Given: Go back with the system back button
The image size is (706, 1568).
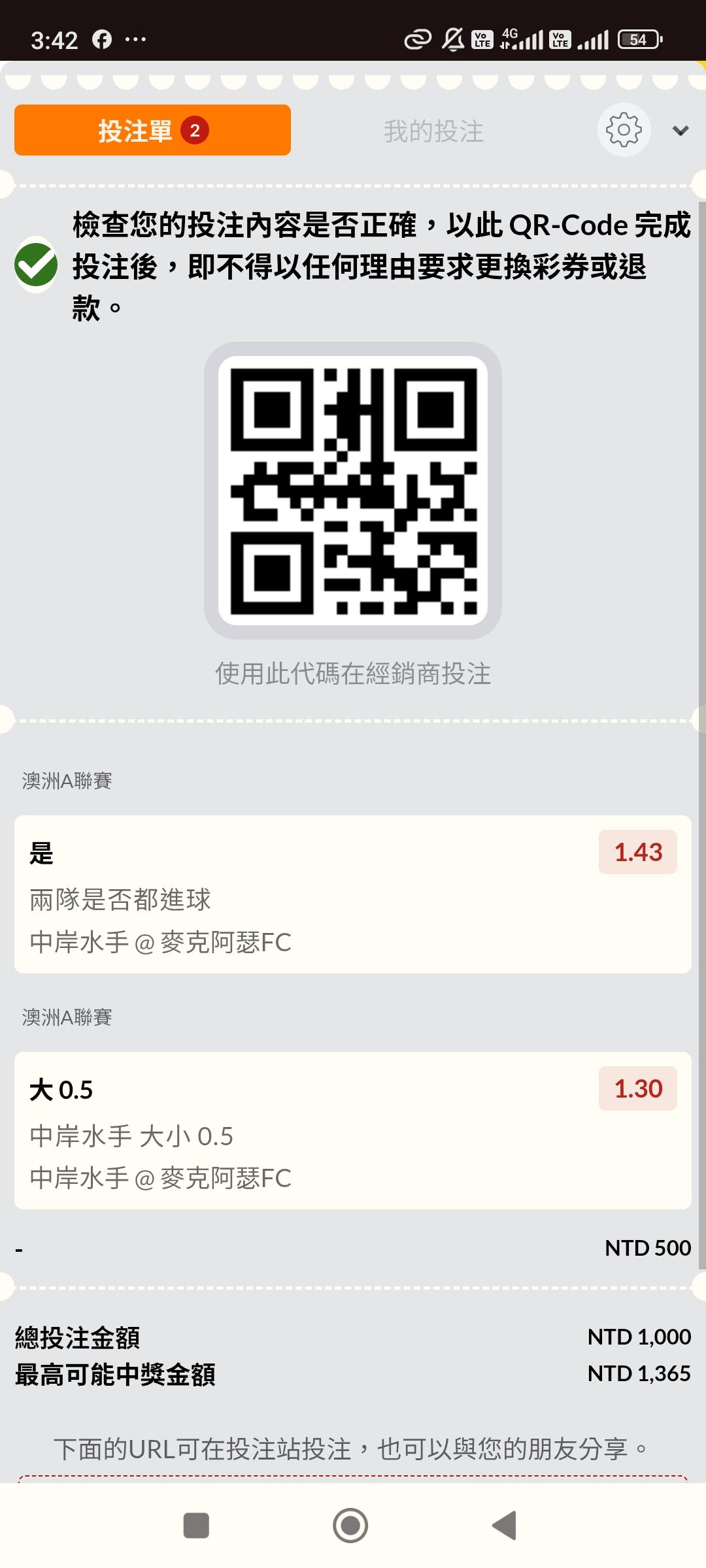Looking at the screenshot, I should [505, 1526].
